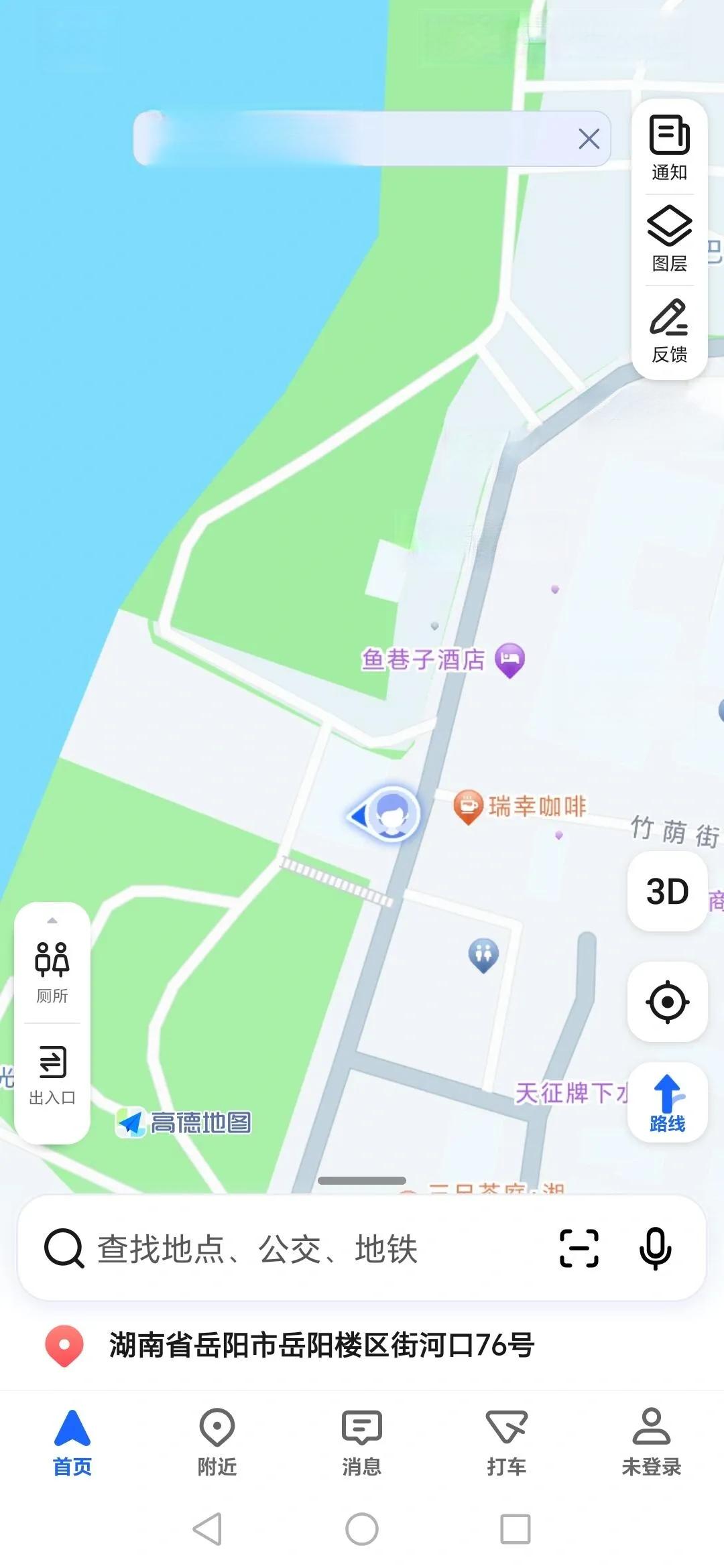Switch to the 消息 tab

(x=362, y=1443)
